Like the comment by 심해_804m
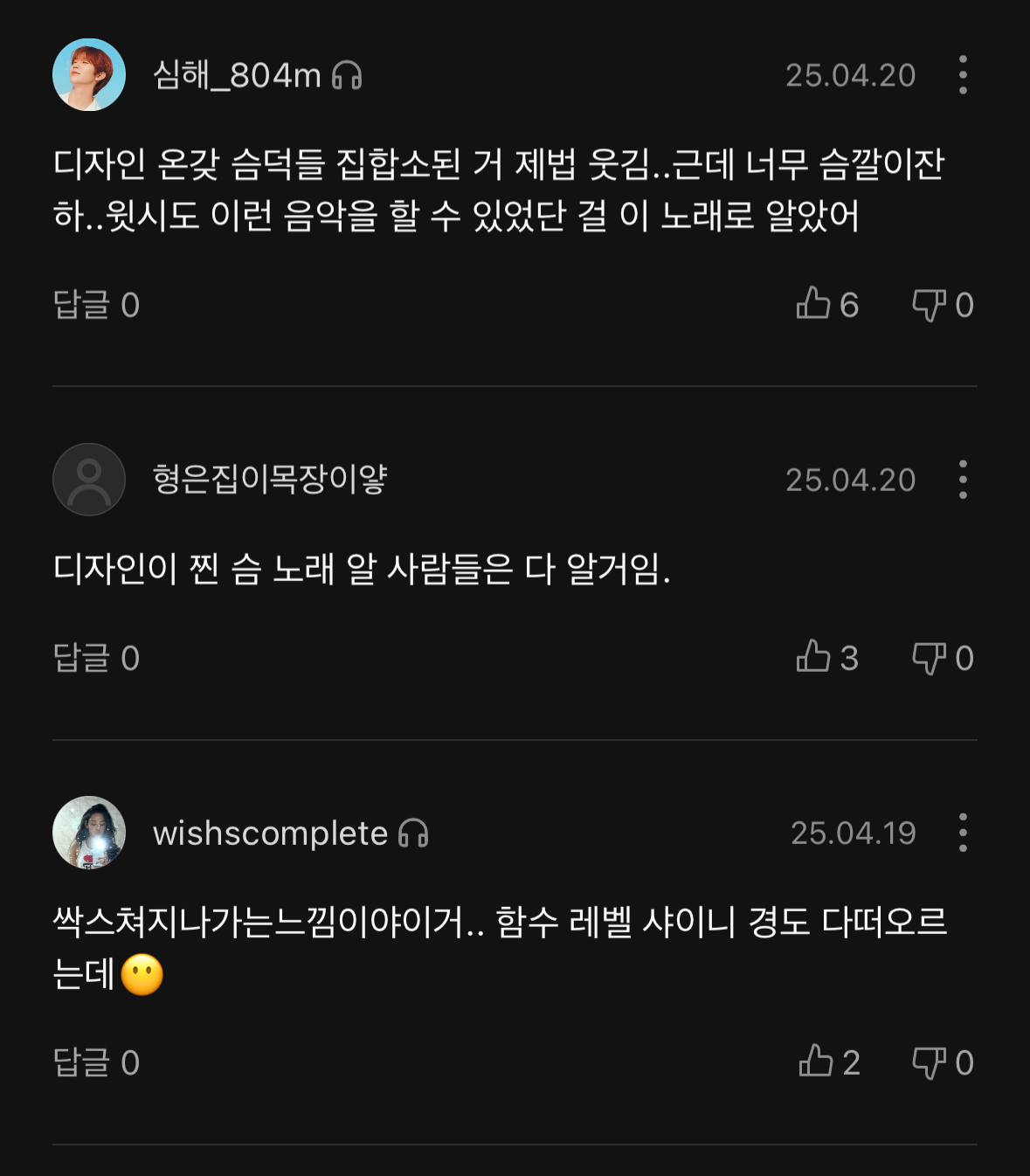This screenshot has height=1176, width=1030. tap(814, 304)
